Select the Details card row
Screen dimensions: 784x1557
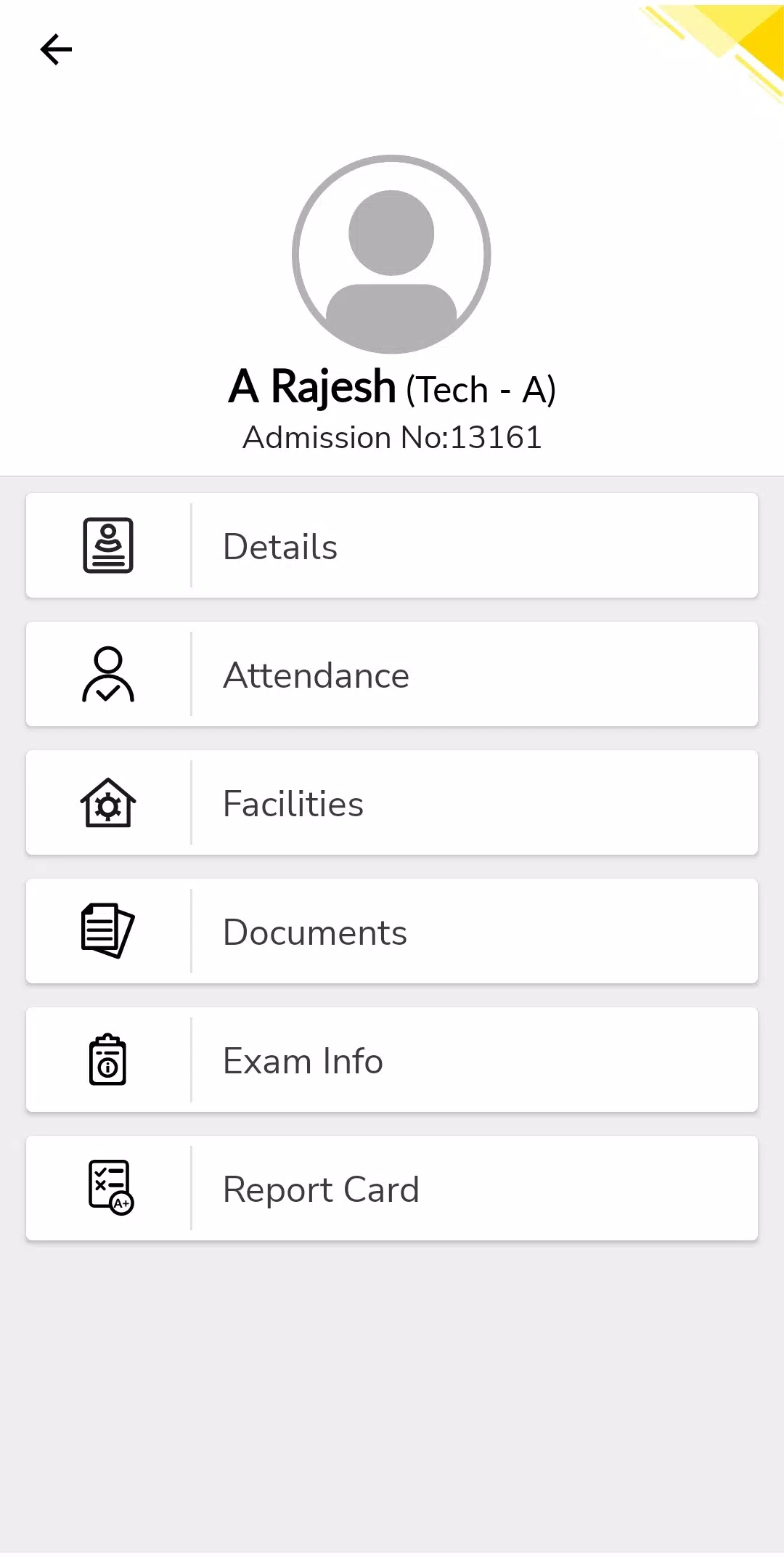392,545
